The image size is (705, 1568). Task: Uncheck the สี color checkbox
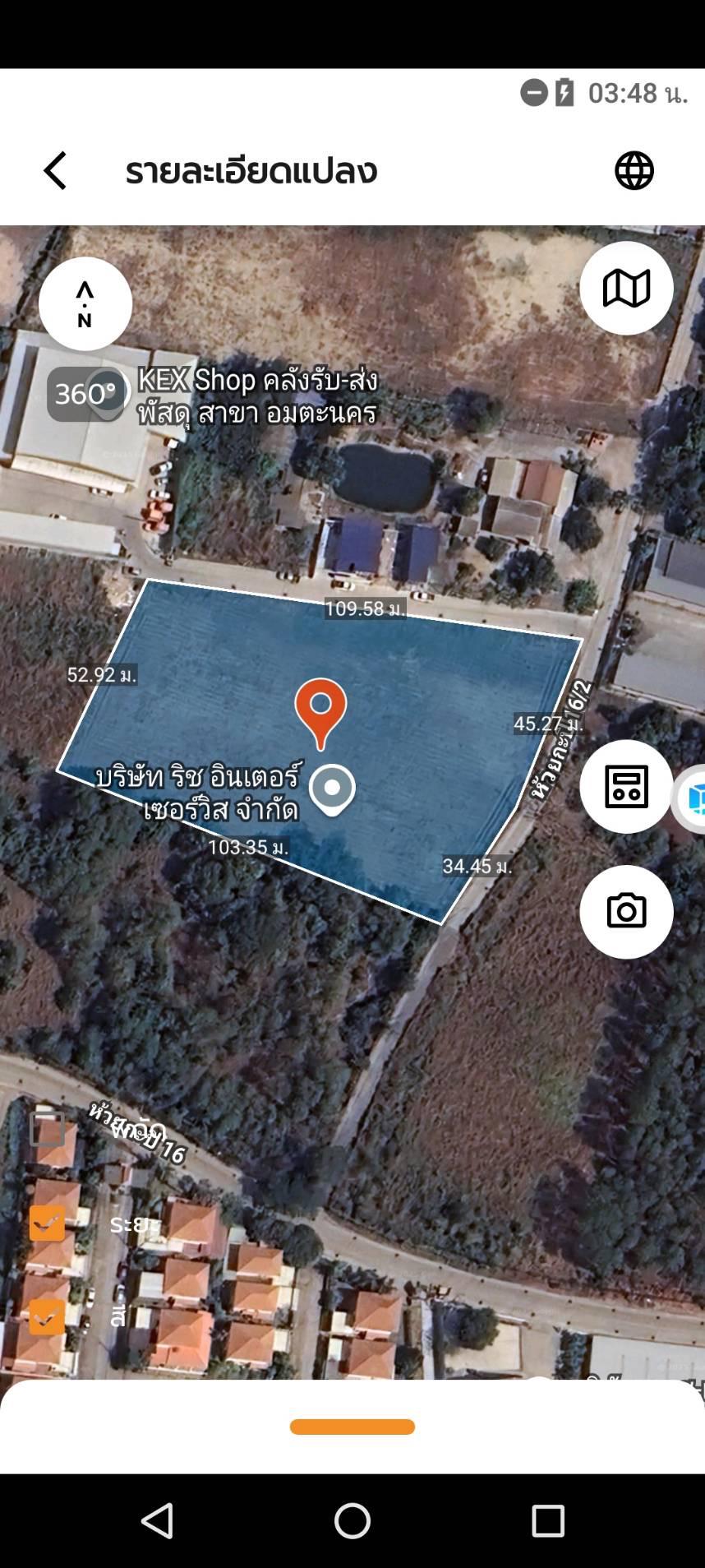pos(47,1316)
